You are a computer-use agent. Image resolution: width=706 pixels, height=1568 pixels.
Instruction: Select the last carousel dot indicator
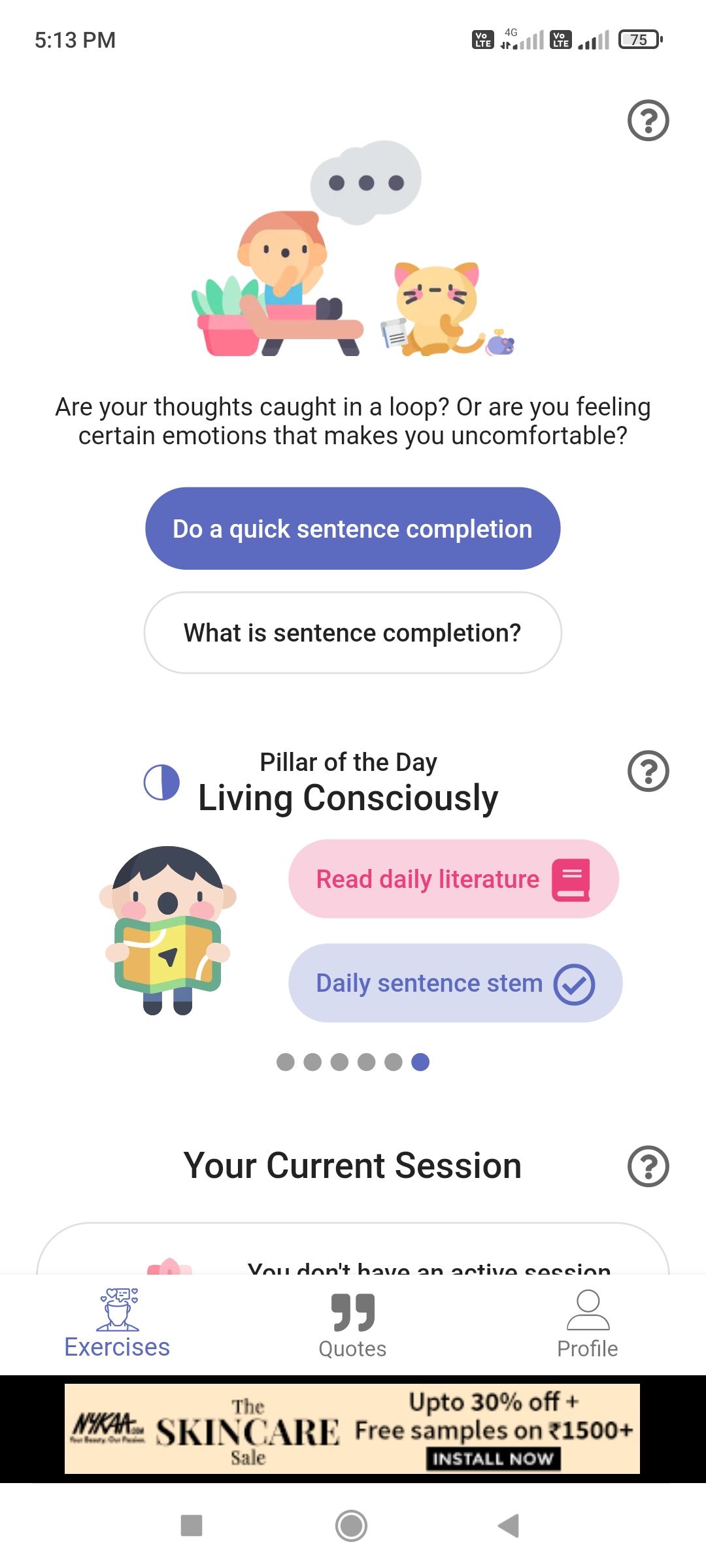click(x=421, y=1063)
